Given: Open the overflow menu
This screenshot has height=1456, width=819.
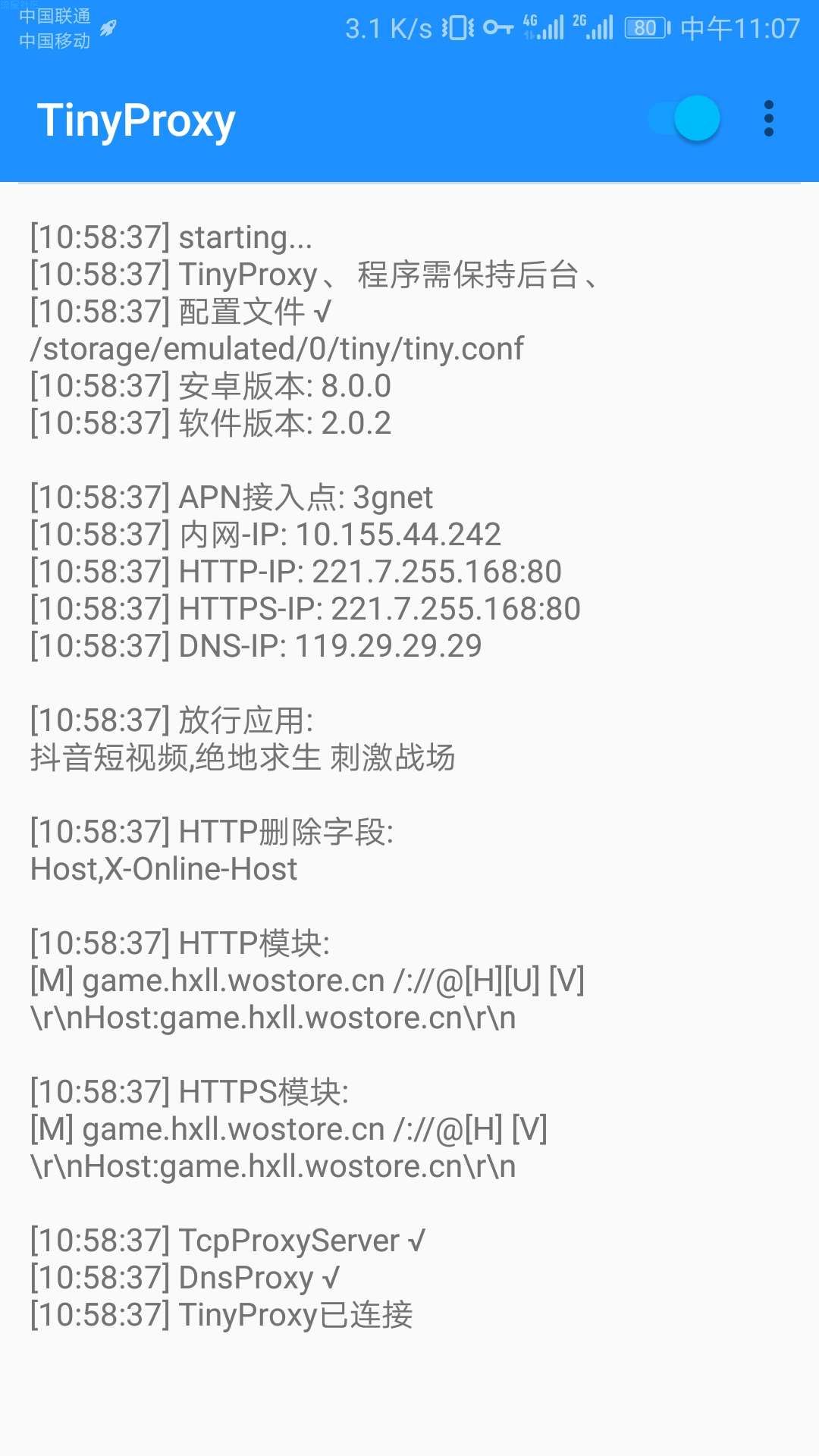Looking at the screenshot, I should click(x=769, y=118).
